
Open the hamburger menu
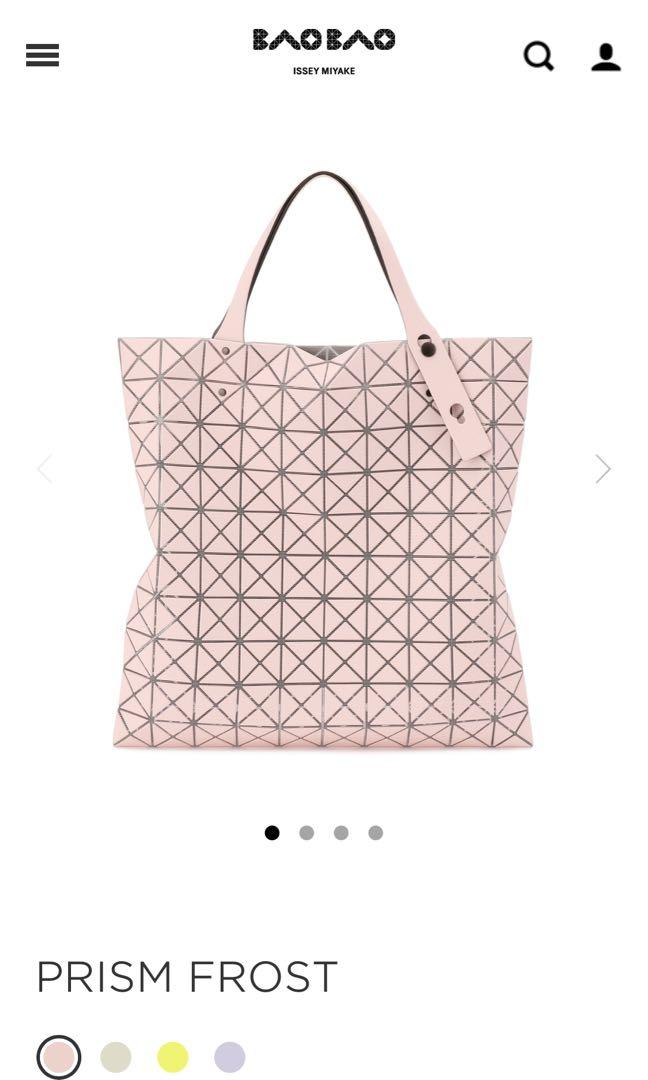tap(43, 56)
